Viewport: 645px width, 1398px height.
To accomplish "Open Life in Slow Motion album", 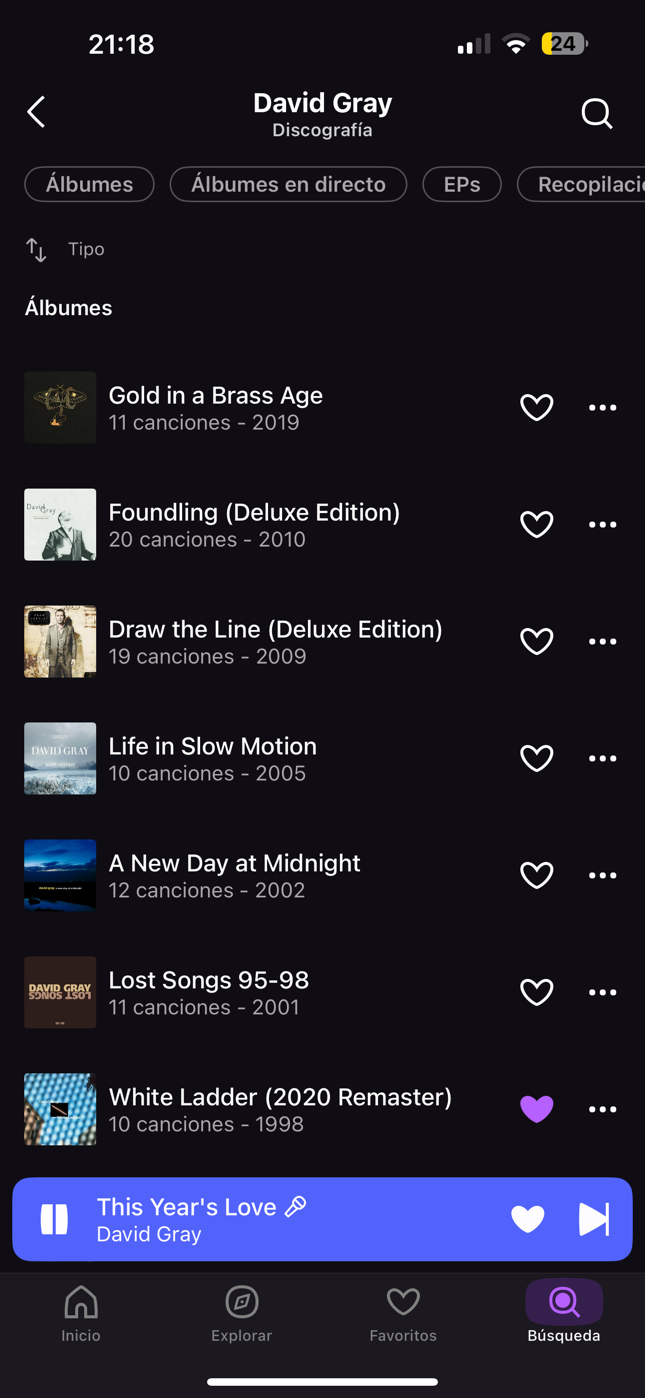I will point(212,758).
